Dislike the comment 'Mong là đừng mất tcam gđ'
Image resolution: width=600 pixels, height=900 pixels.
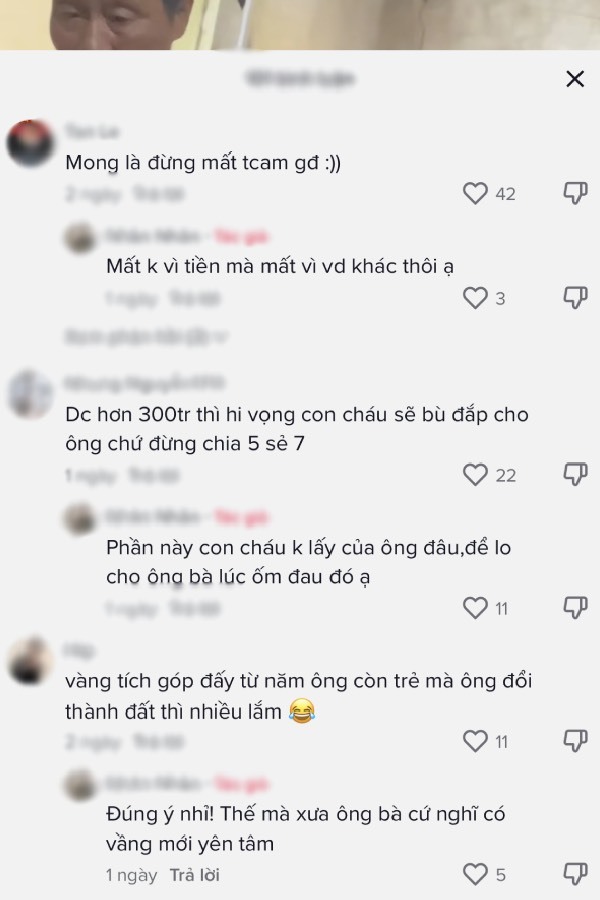click(575, 193)
